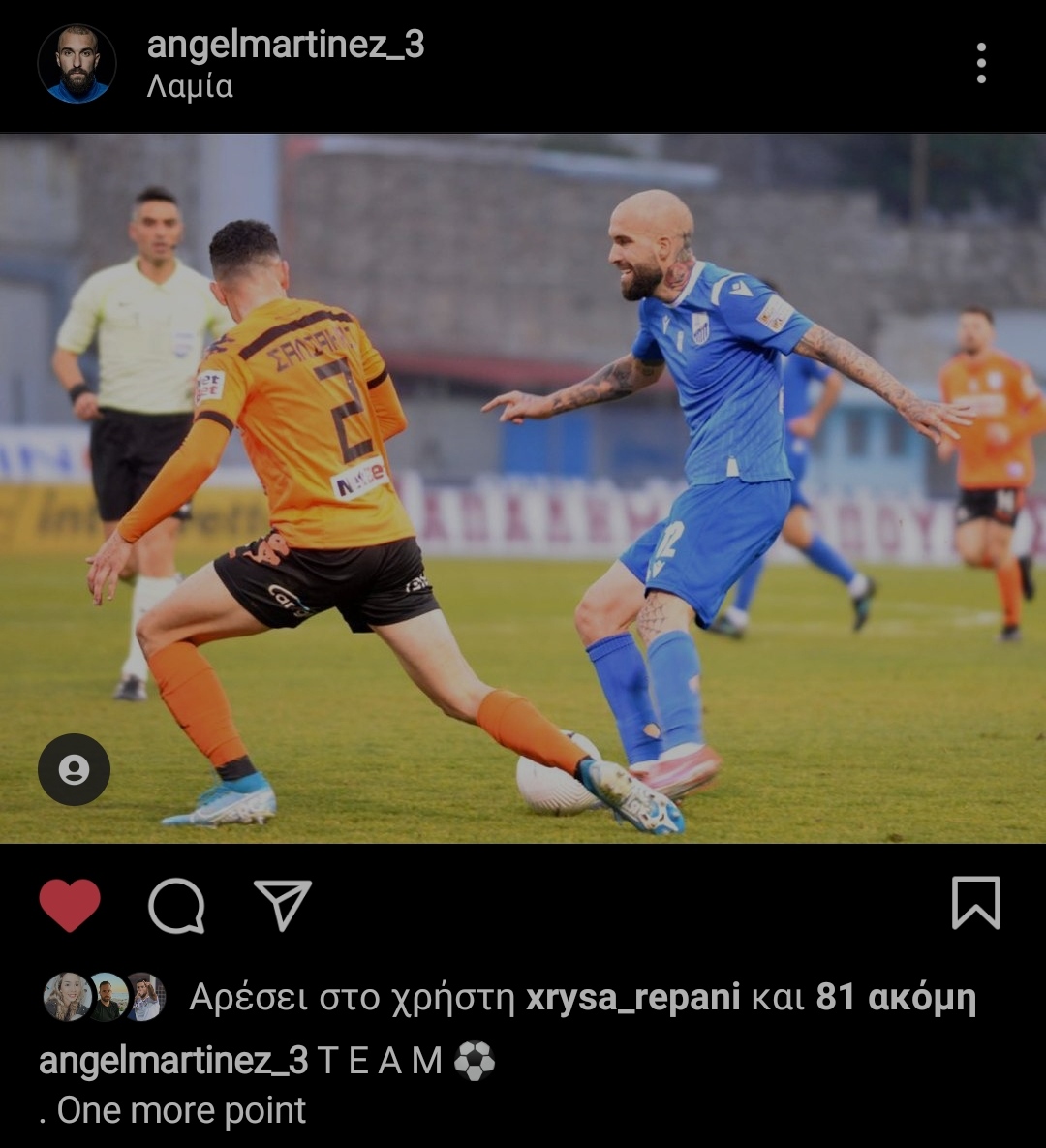Unlike the post via the red heart
Viewport: 1046px width, 1148px height.
(70, 905)
